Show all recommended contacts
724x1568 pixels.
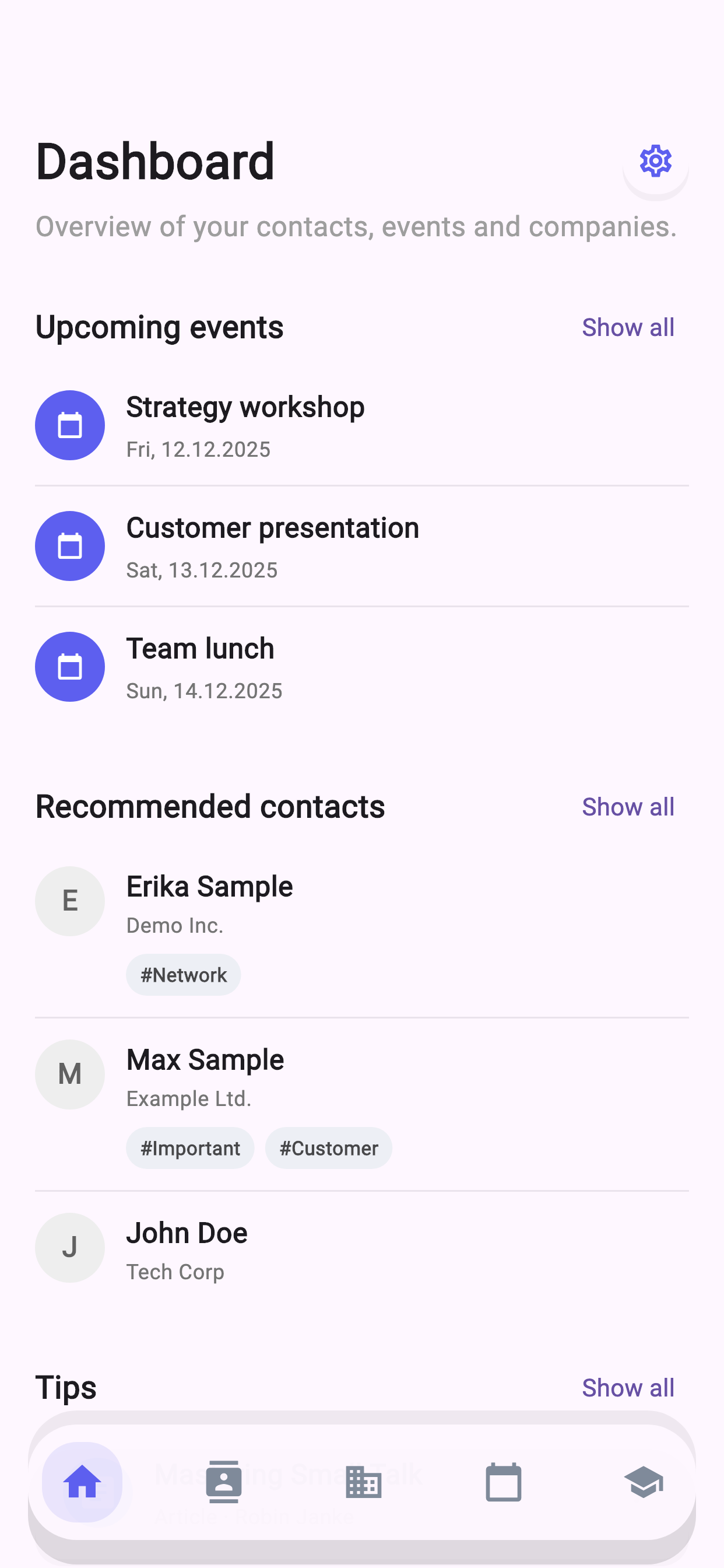tap(628, 807)
